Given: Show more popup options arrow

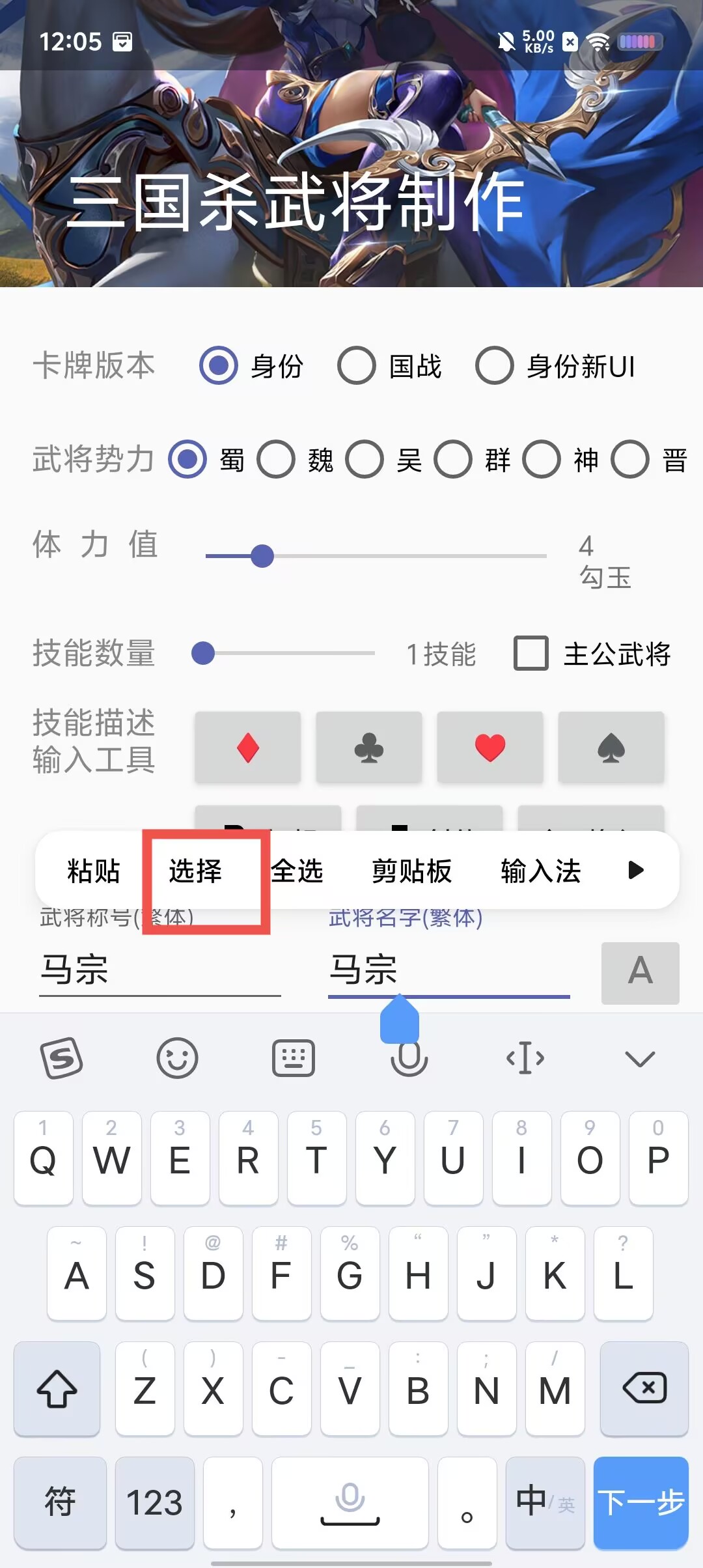Looking at the screenshot, I should pos(636,871).
